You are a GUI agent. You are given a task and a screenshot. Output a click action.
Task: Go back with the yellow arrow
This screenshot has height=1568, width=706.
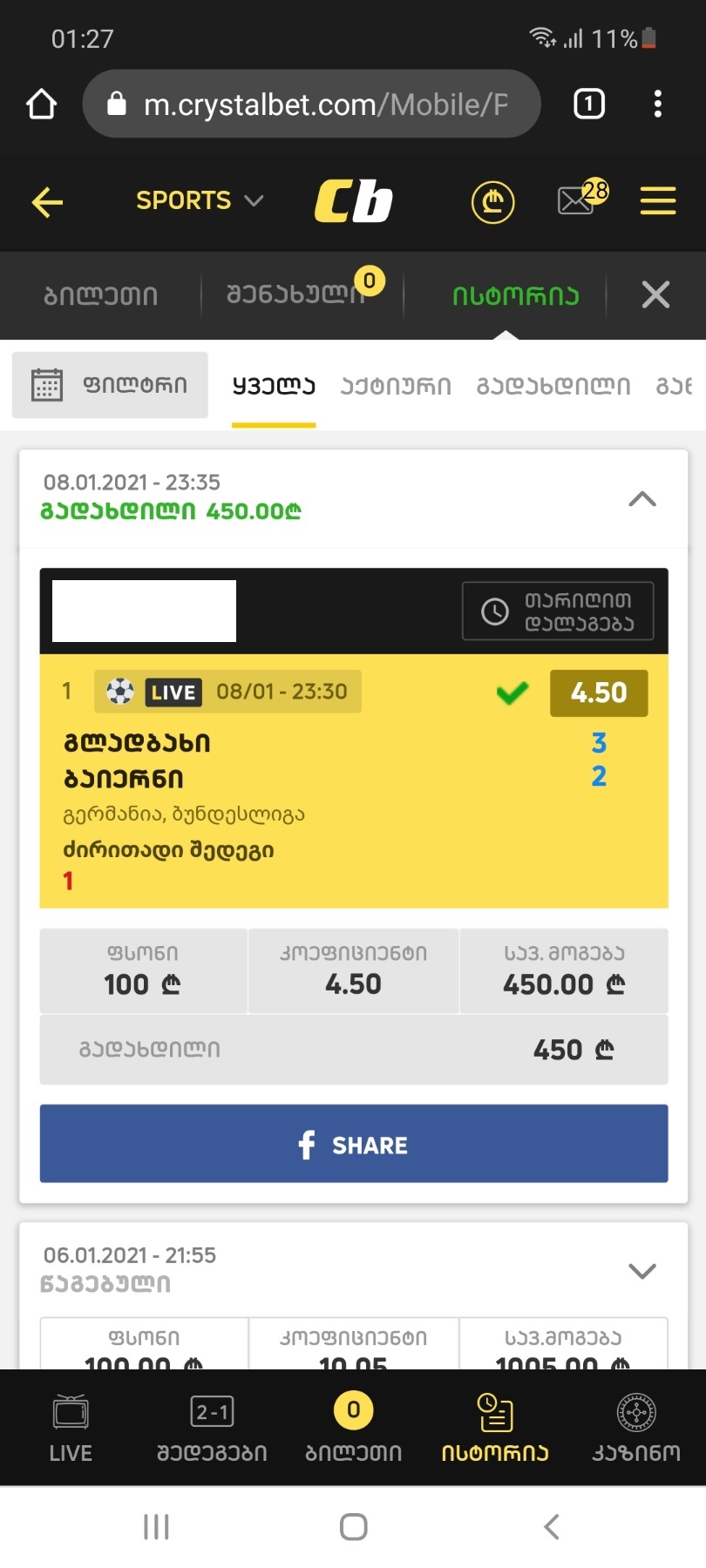coord(47,202)
